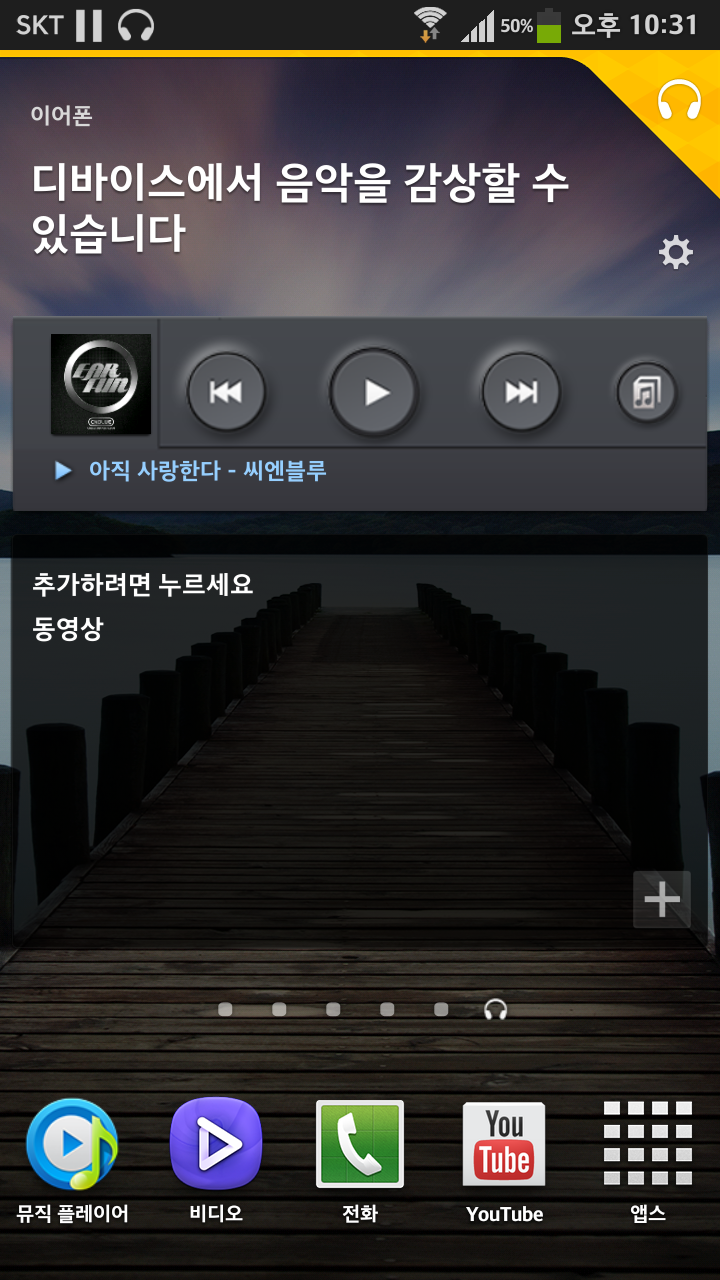Image resolution: width=720 pixels, height=1280 pixels.
Task: Go to the first home page dot
Action: (225, 1010)
